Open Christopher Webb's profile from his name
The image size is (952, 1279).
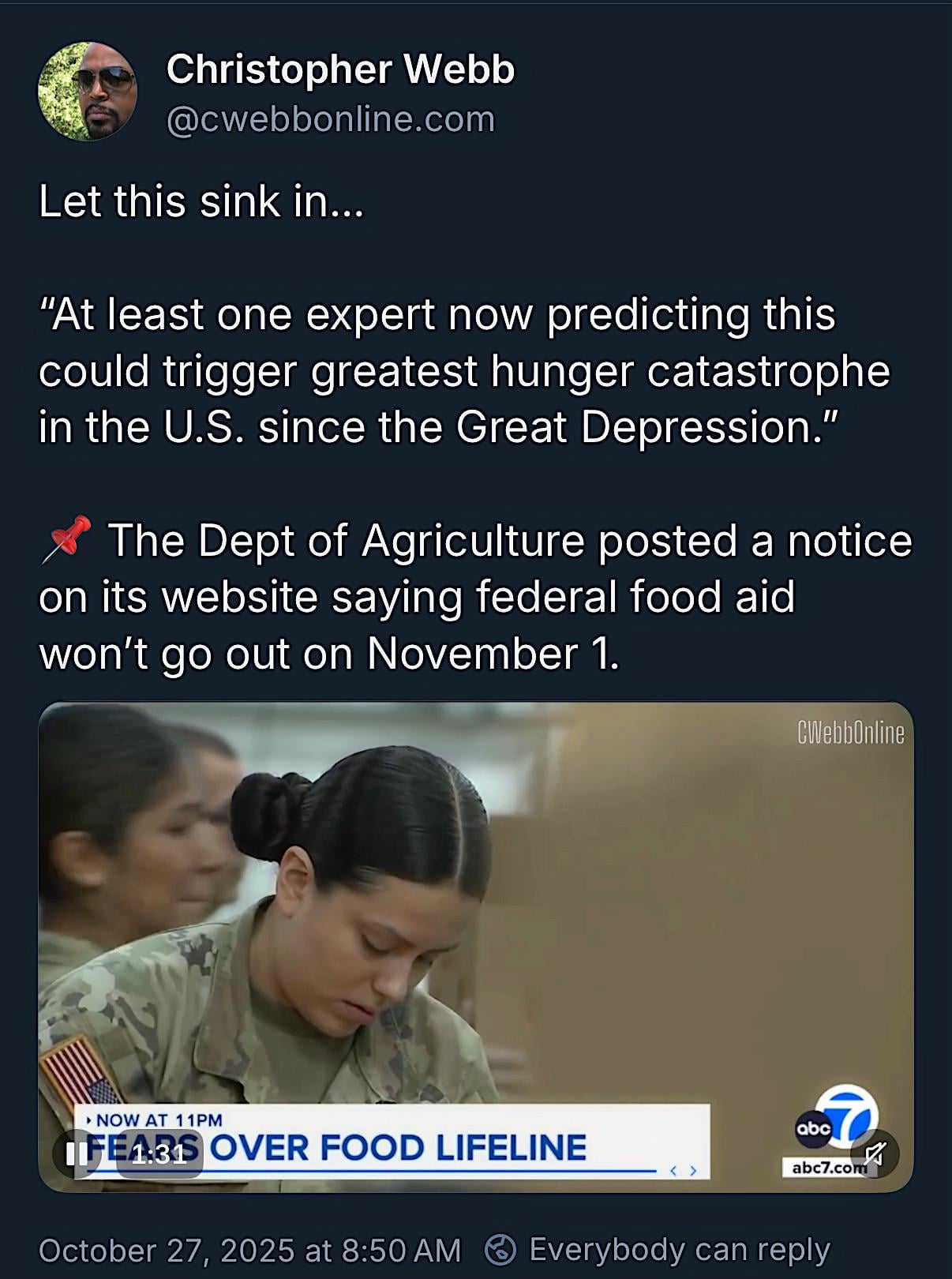pyautogui.click(x=340, y=69)
